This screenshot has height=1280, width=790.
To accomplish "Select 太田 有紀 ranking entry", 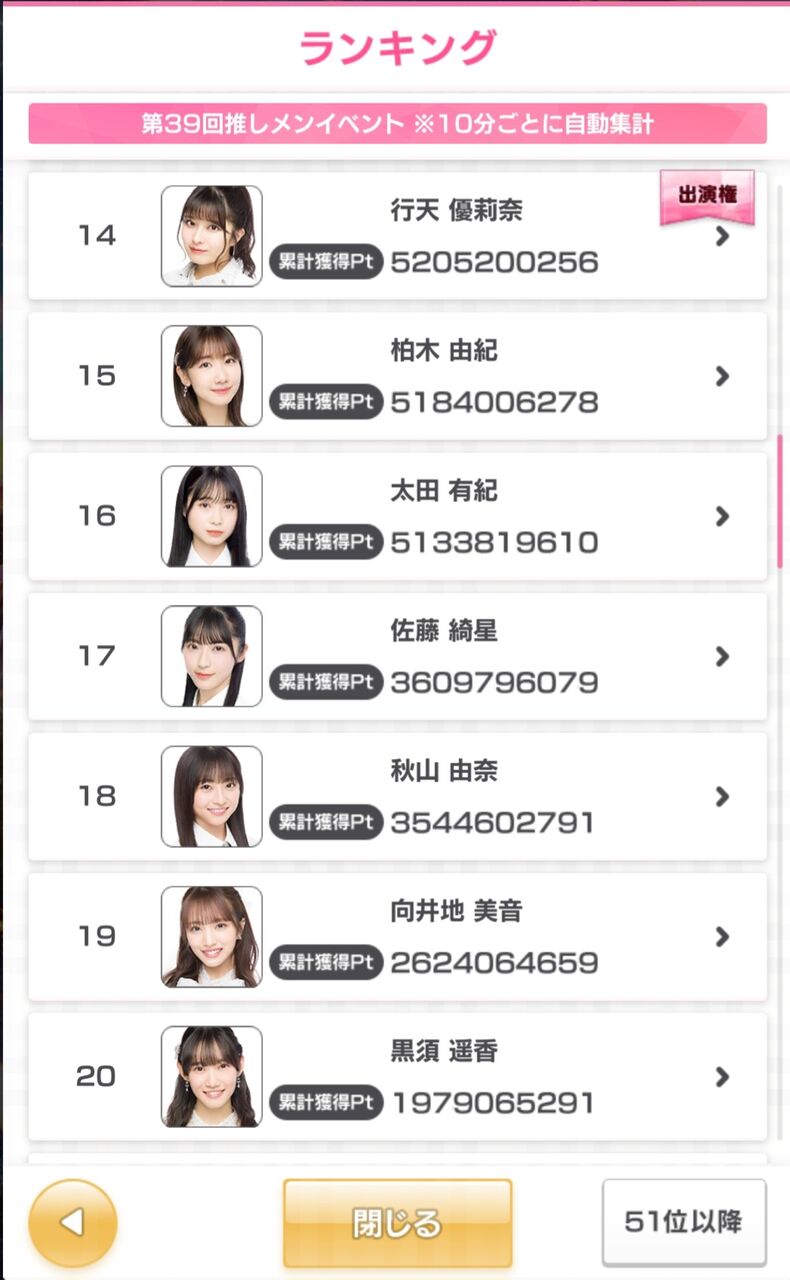I will coord(397,516).
